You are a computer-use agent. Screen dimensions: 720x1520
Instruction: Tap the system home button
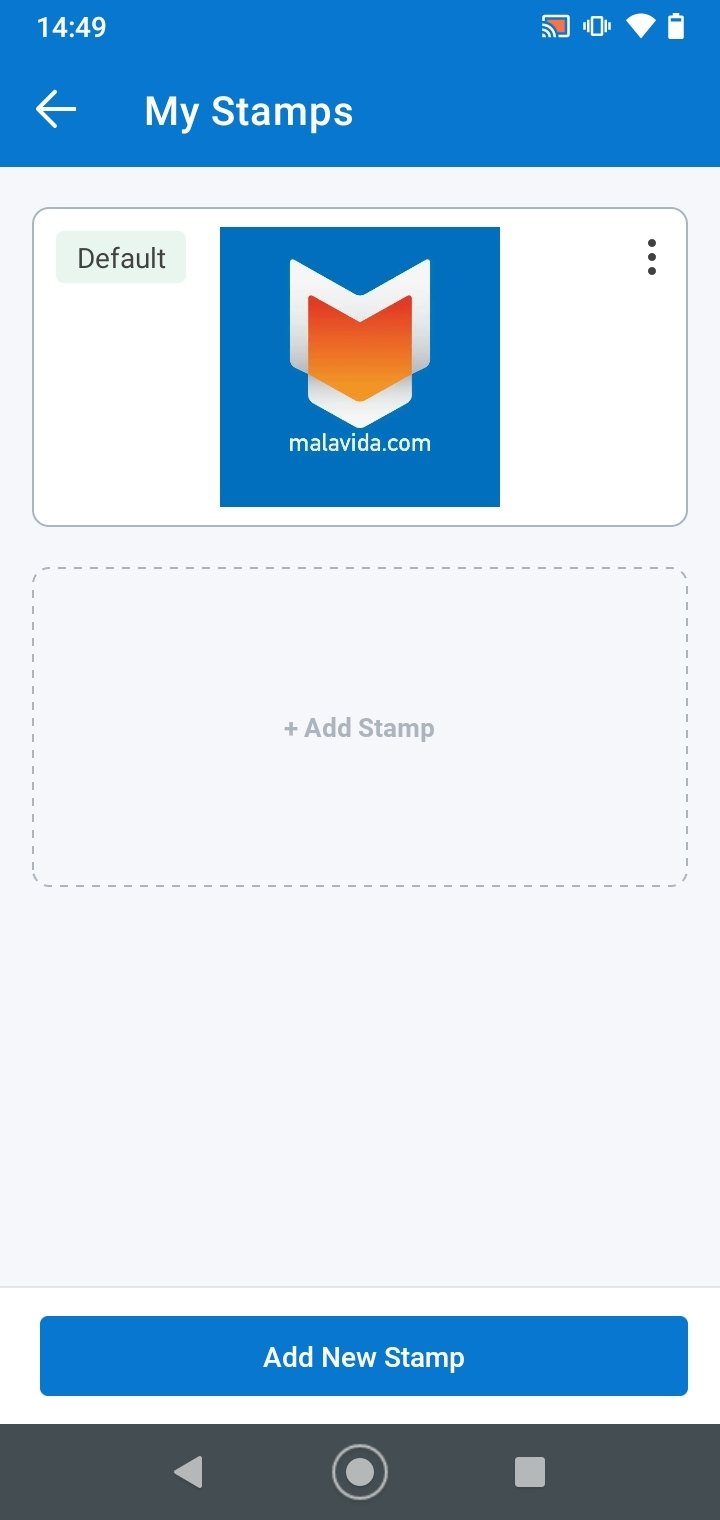(360, 1472)
